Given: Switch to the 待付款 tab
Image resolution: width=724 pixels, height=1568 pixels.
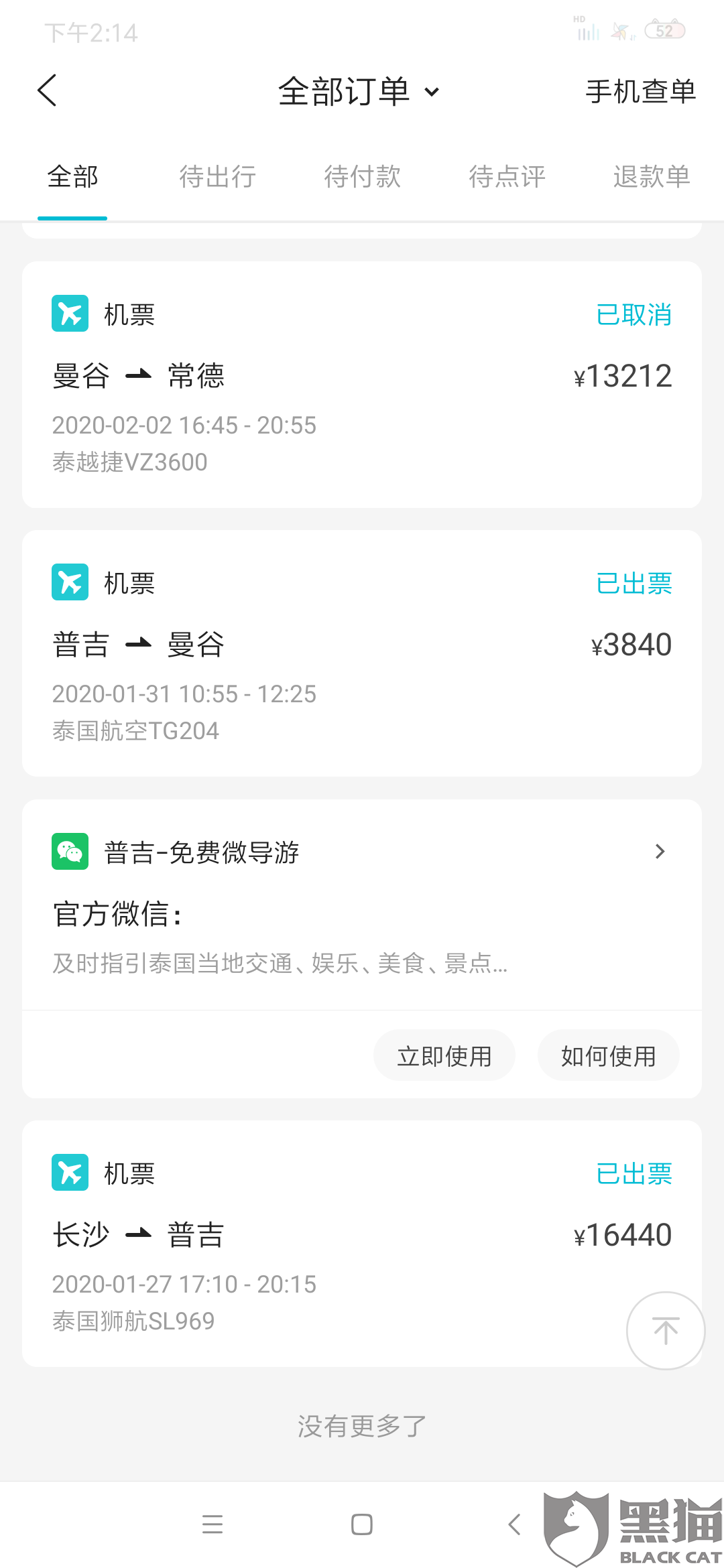Looking at the screenshot, I should point(362,177).
